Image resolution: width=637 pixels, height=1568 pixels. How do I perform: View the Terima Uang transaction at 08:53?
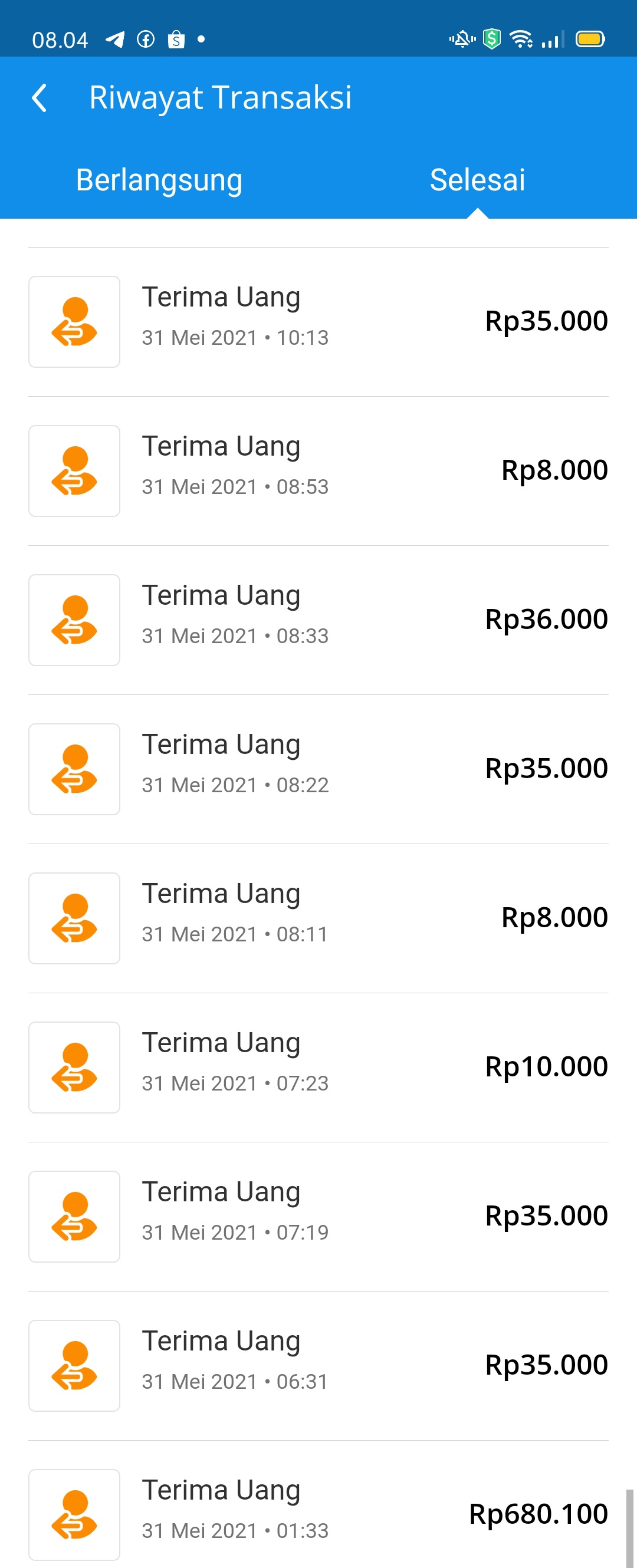click(x=318, y=470)
